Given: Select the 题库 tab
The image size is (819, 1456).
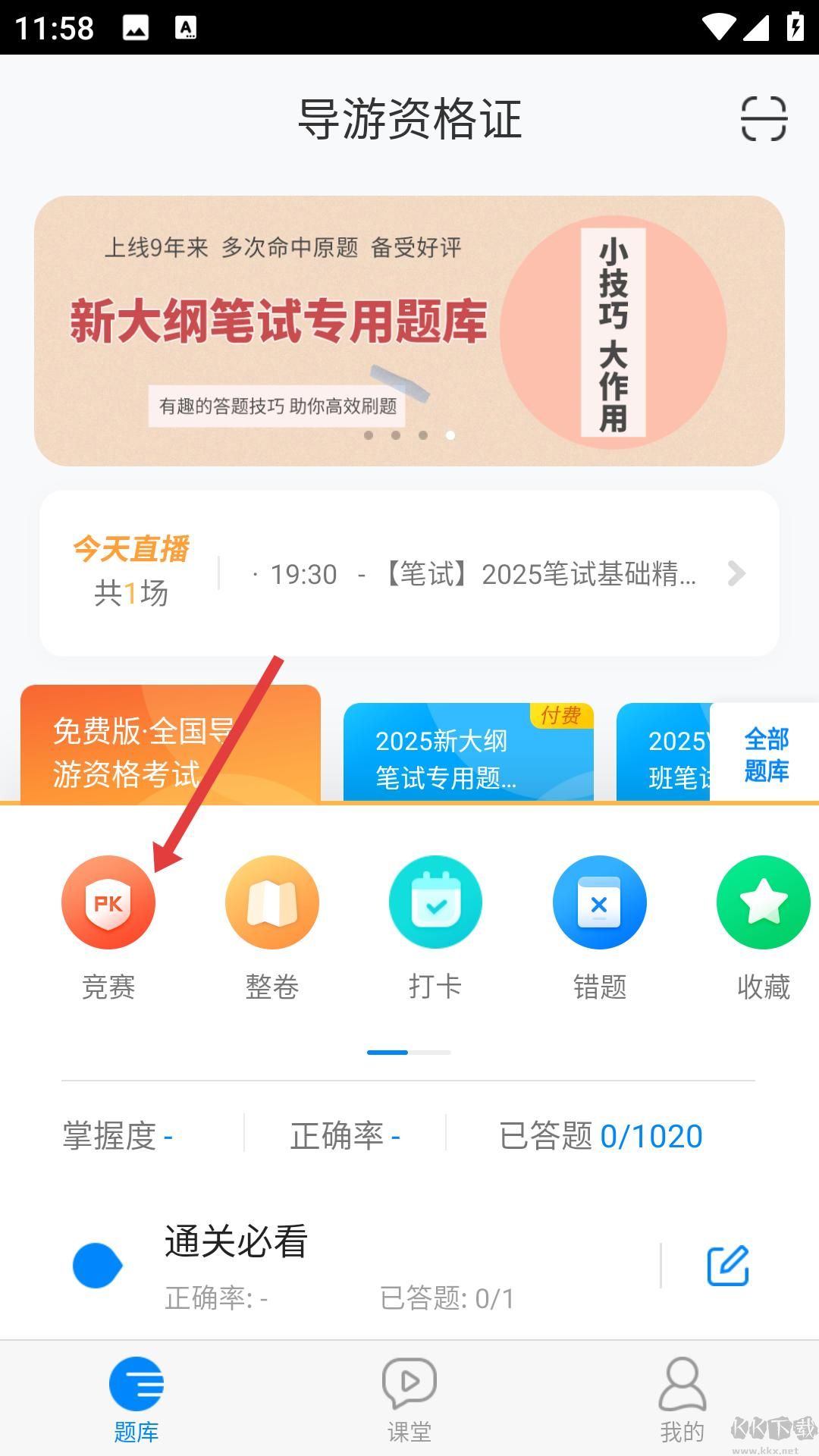Looking at the screenshot, I should coord(136,1398).
